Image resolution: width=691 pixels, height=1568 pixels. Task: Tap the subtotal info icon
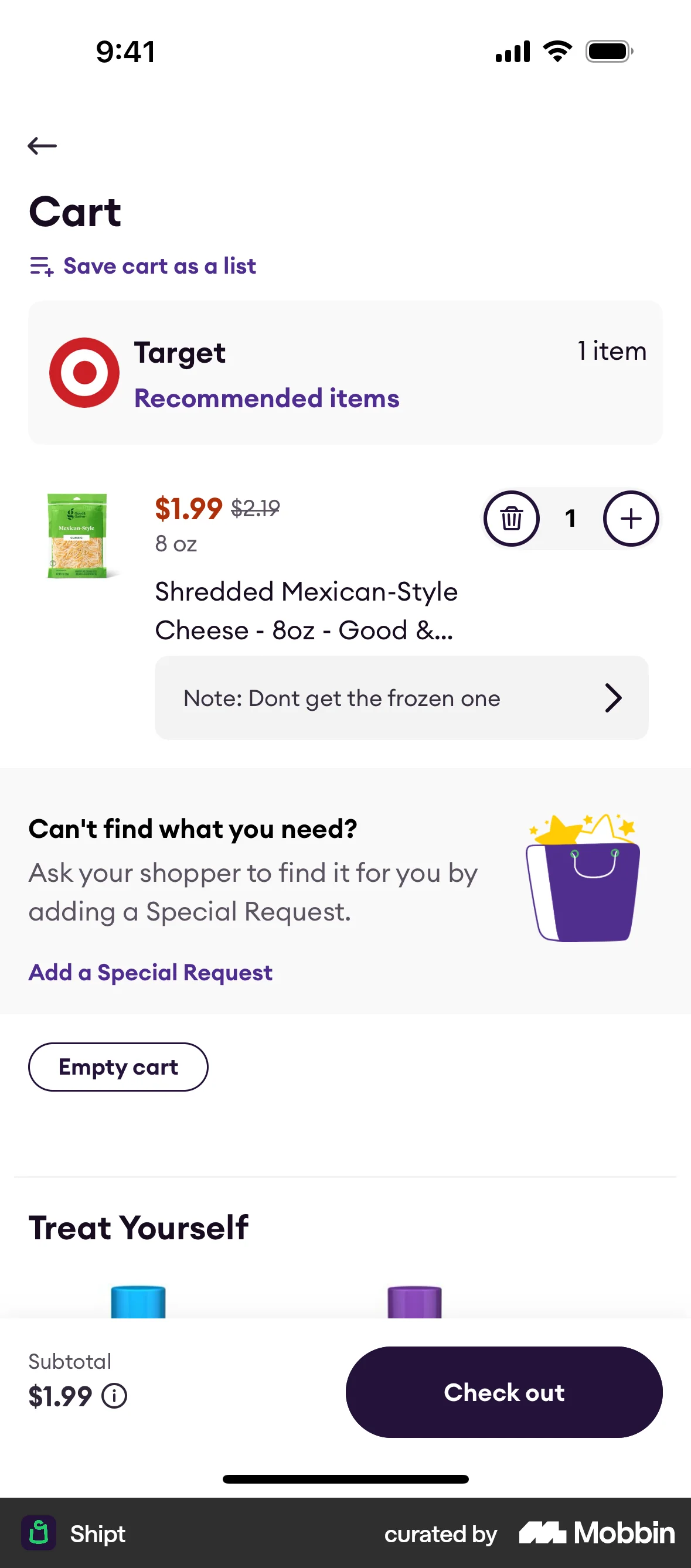114,1397
